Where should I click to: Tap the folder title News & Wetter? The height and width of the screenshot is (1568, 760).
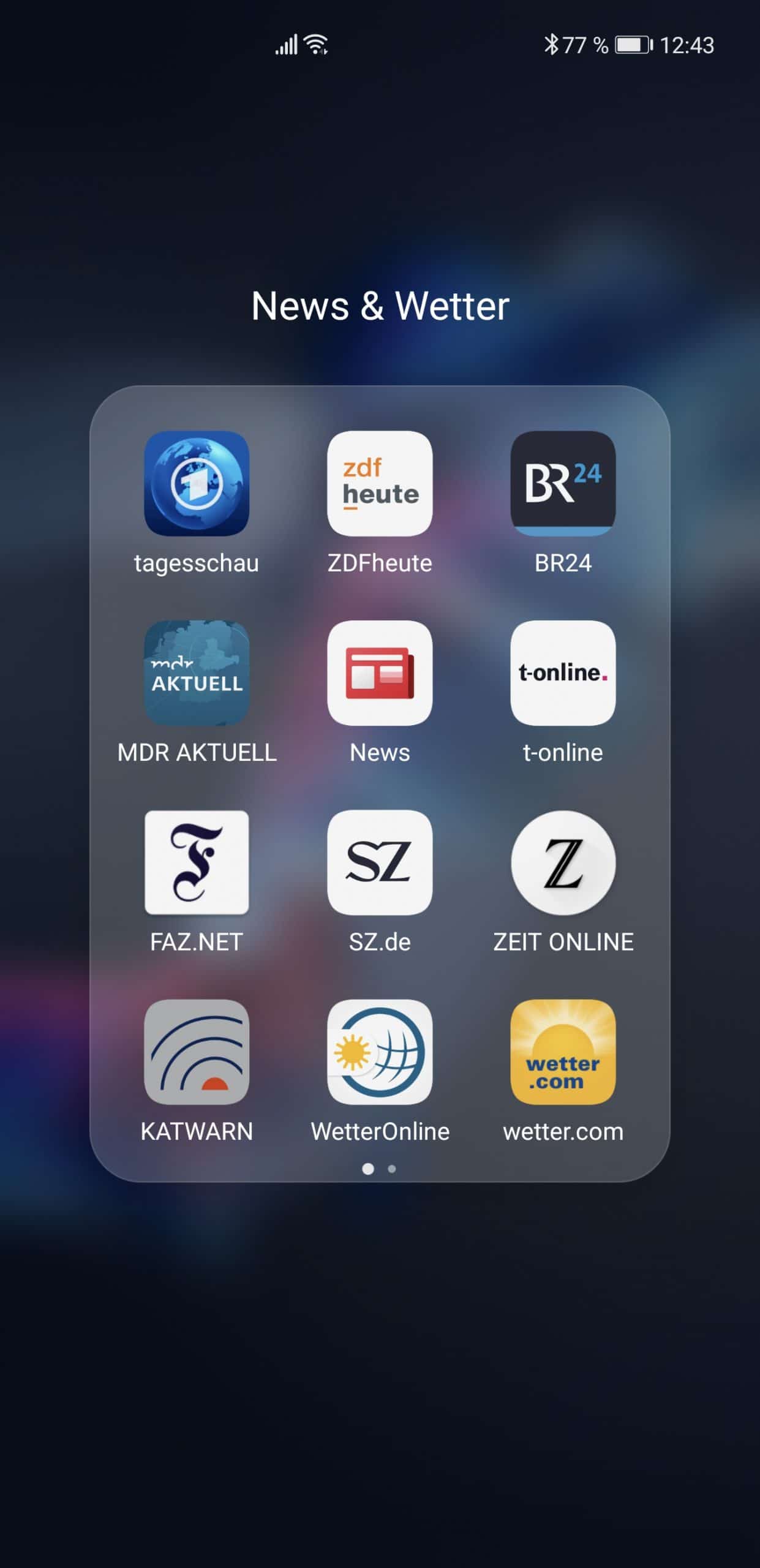380,306
